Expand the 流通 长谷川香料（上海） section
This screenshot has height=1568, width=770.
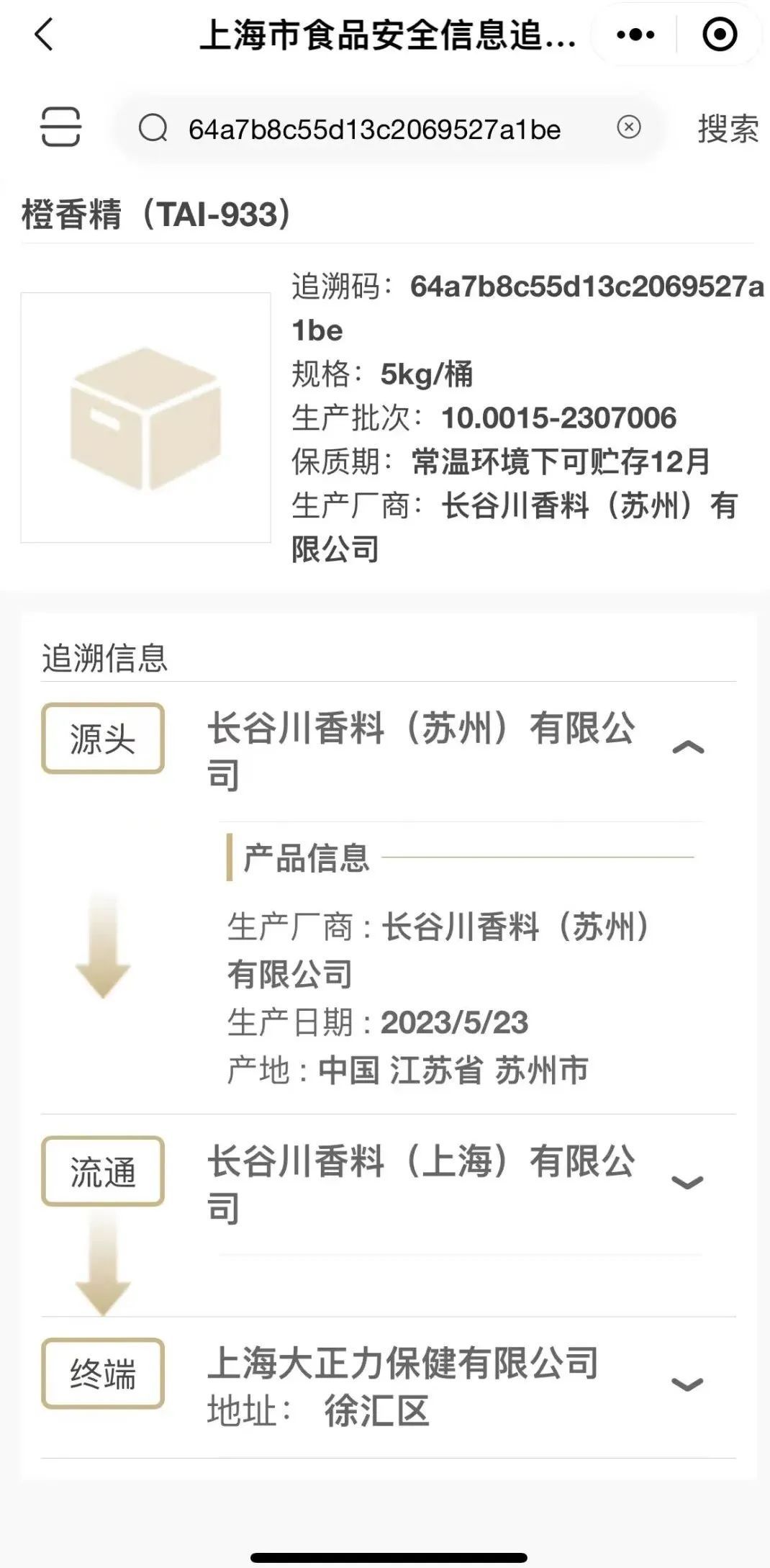pos(687,1182)
